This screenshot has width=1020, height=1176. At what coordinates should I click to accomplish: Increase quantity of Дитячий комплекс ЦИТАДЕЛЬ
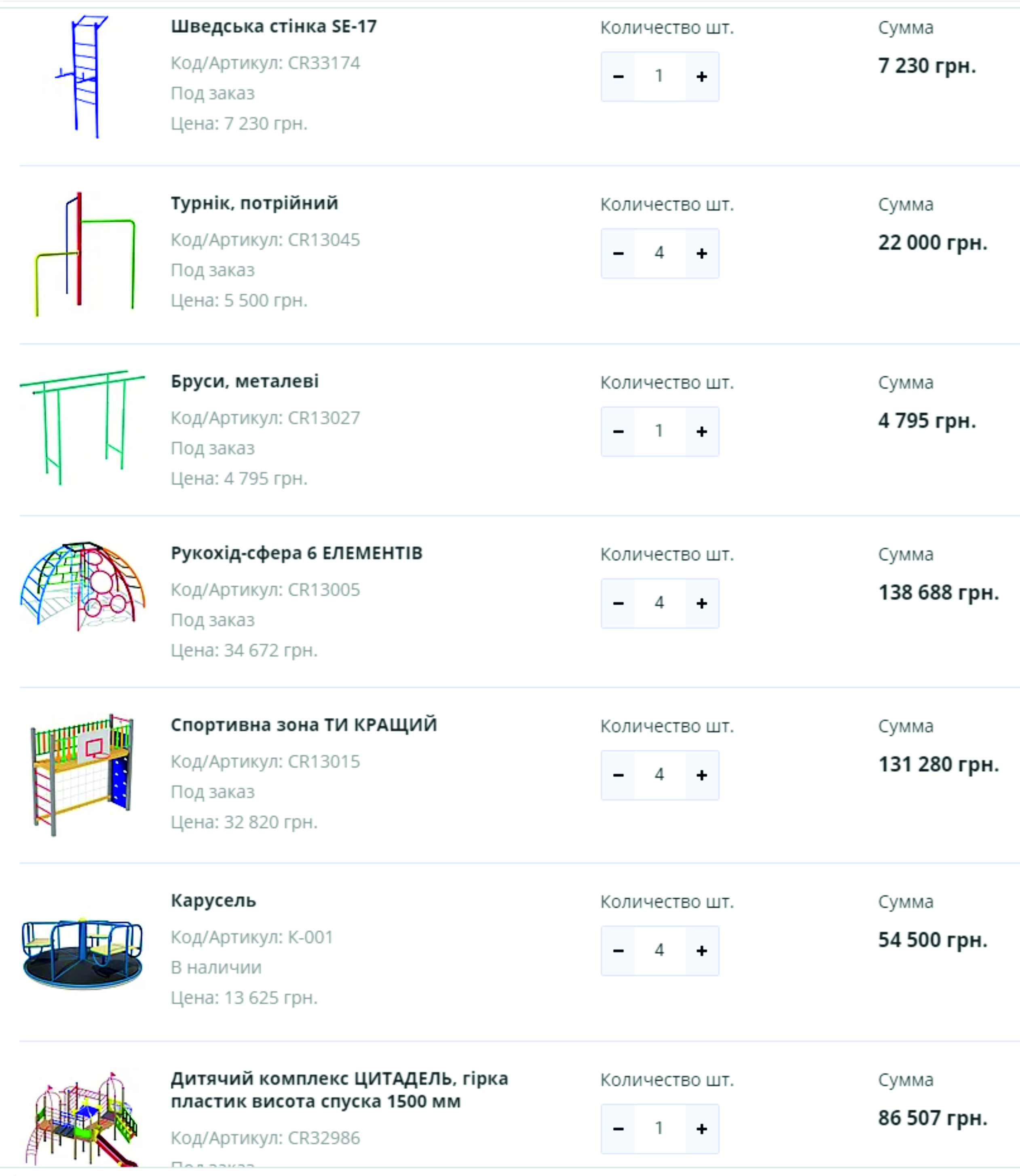click(x=701, y=1130)
